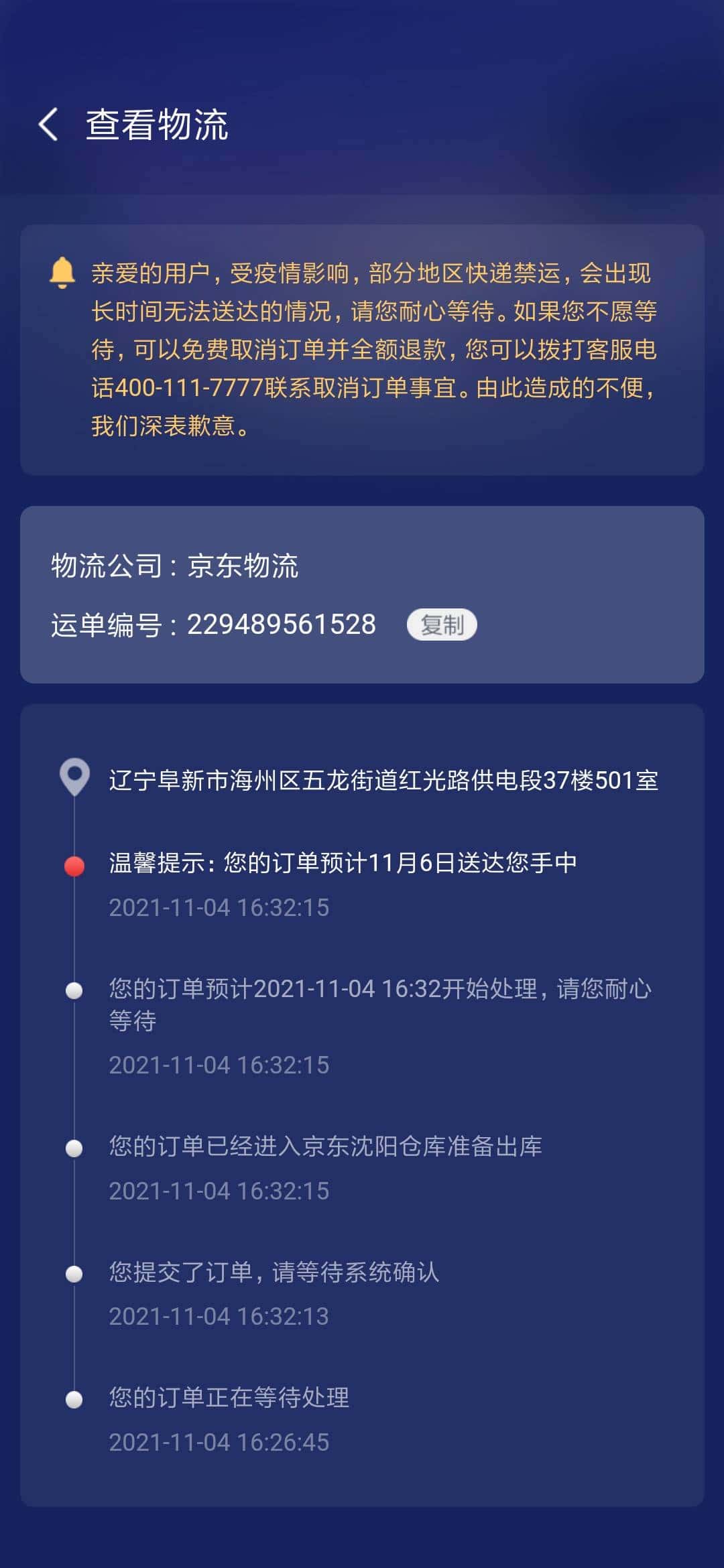Select waybill number 229489561528

tap(282, 625)
